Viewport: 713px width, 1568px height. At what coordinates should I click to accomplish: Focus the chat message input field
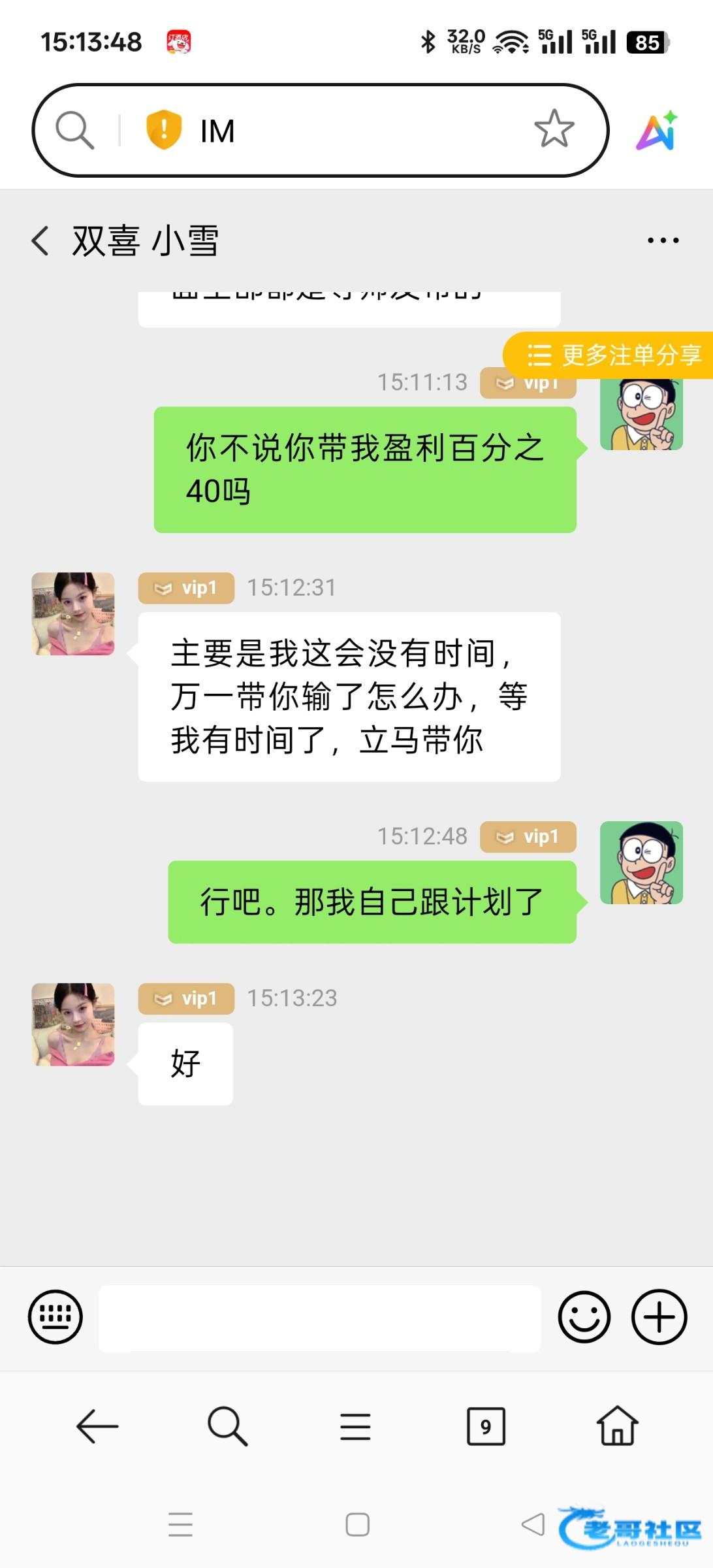pos(319,1318)
